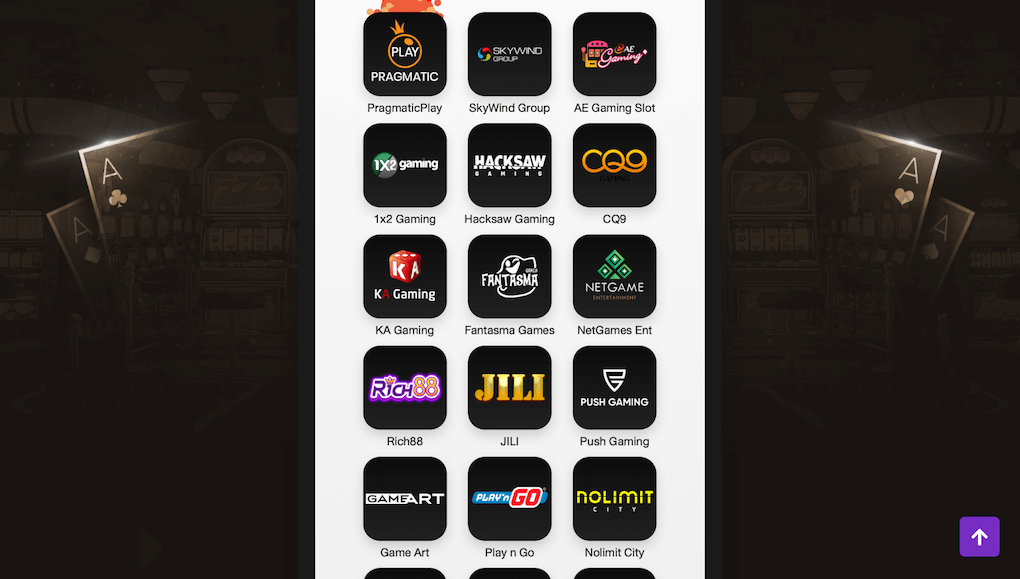Open Game Art provider tile

click(405, 499)
